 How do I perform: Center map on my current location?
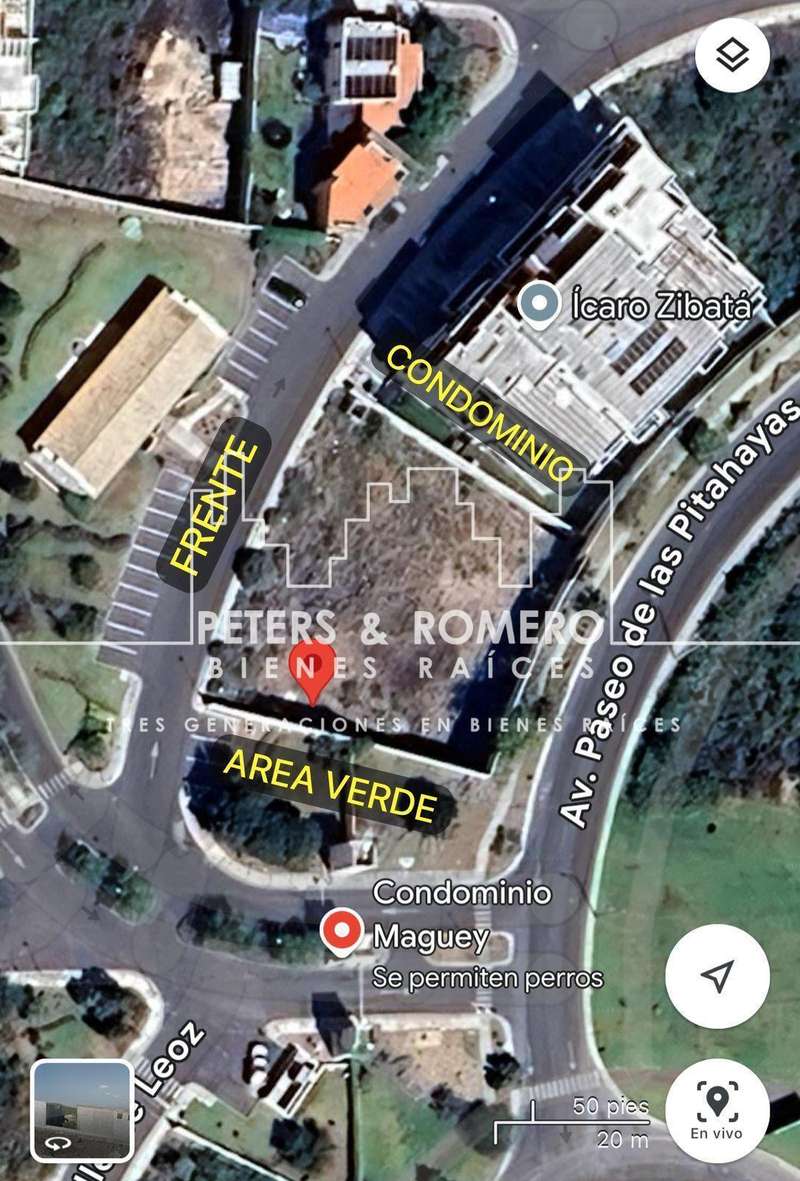pos(717,976)
